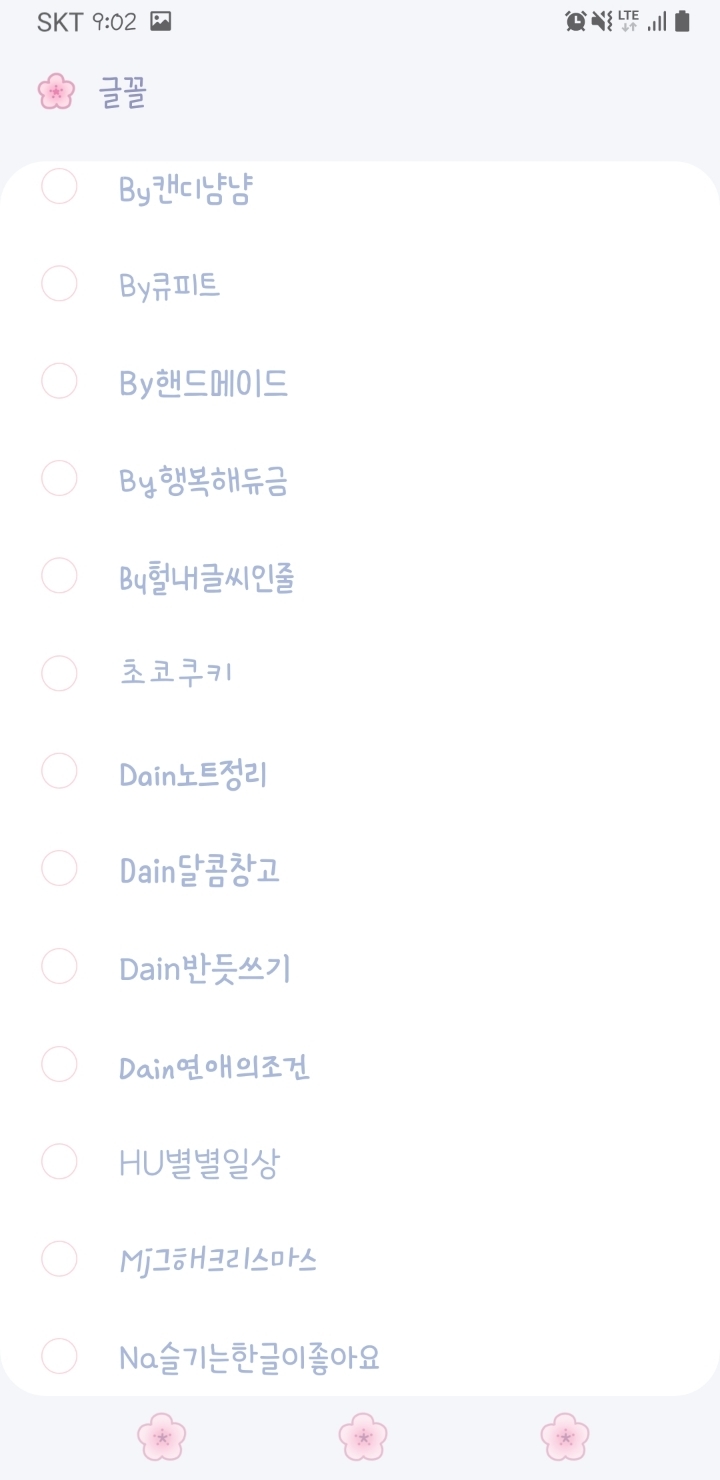Go back from the 글꼴 screen

click(x=56, y=92)
